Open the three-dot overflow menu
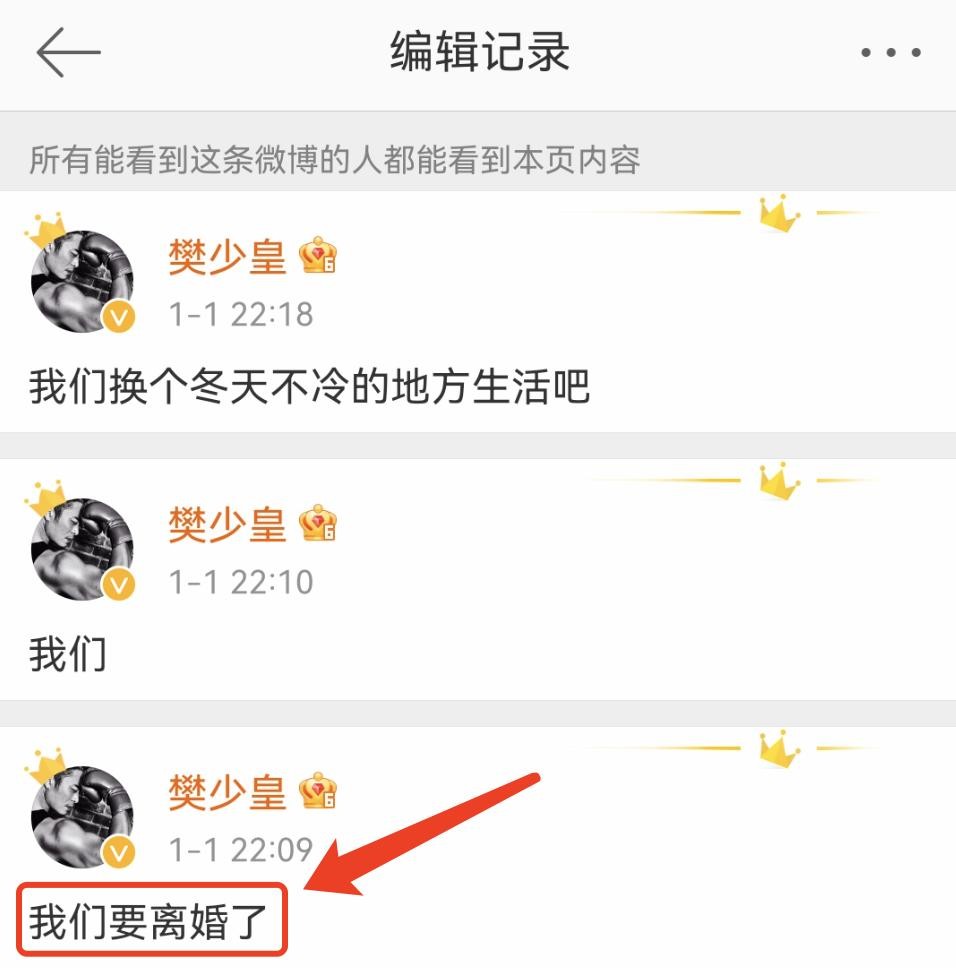 (890, 53)
